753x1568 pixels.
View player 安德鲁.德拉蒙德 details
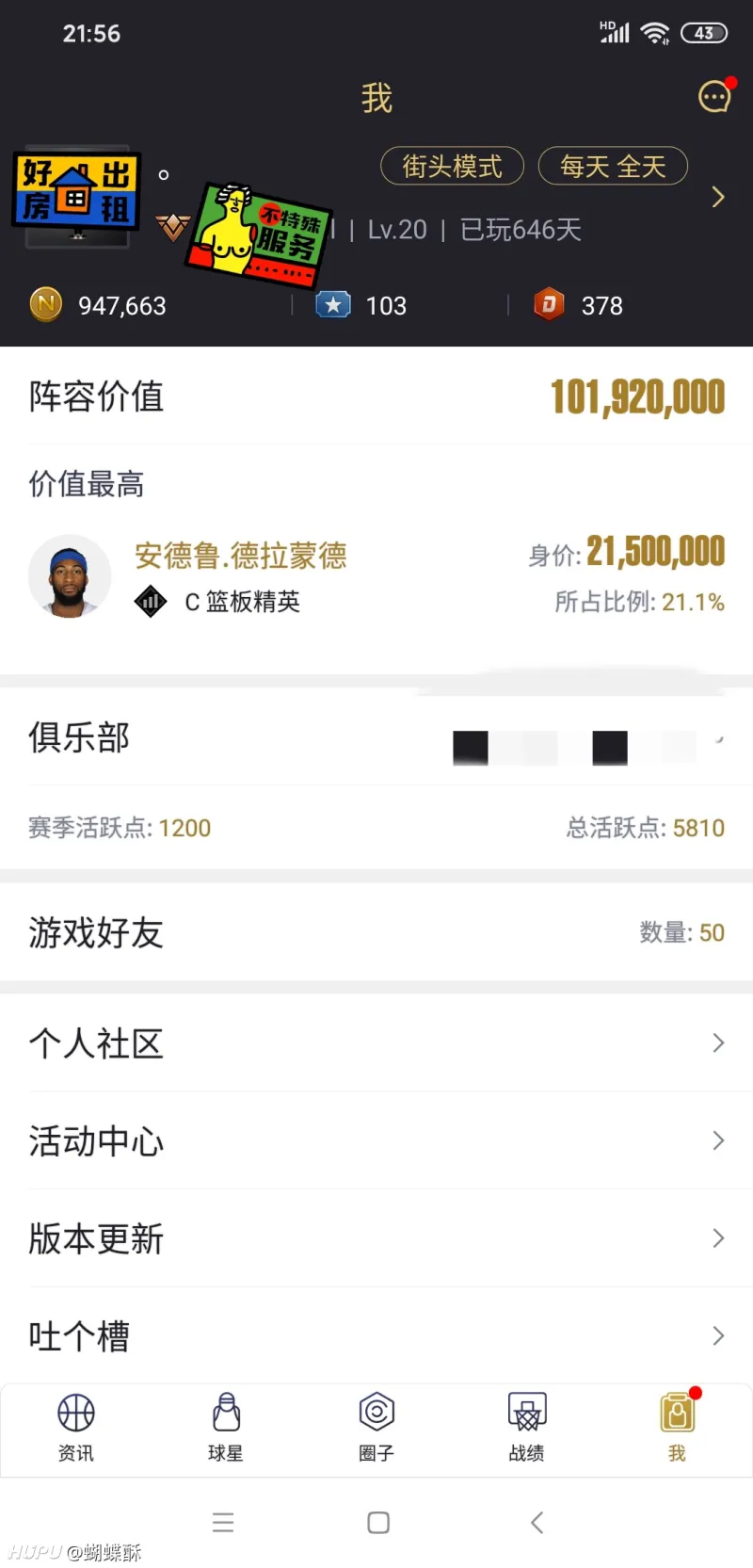240,556
